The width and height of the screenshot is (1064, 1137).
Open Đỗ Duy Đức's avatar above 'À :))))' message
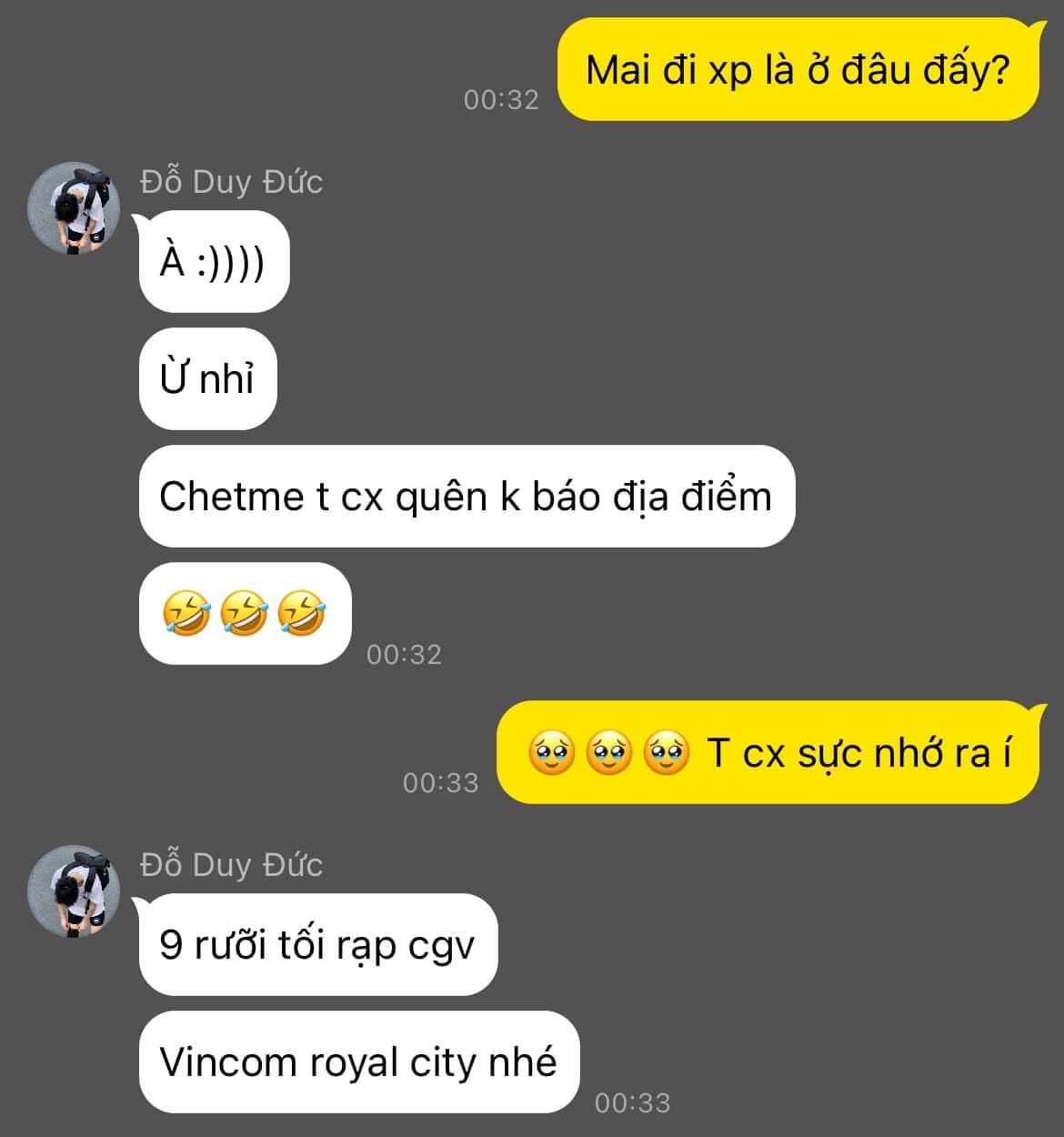pos(75,209)
